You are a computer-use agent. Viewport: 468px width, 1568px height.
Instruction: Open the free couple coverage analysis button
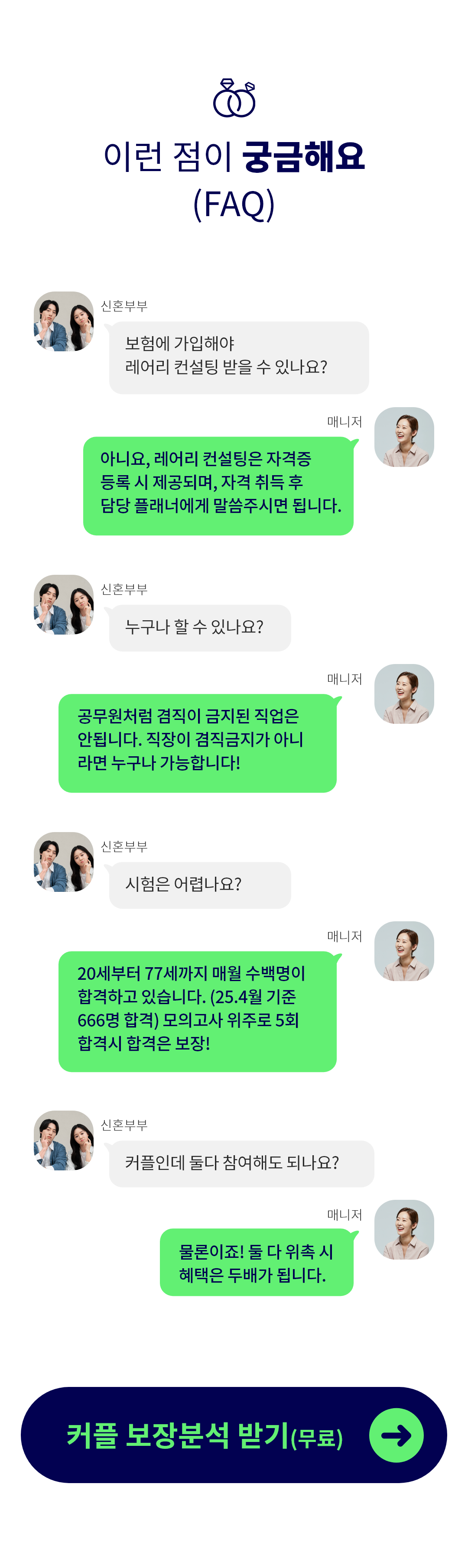pos(234,1435)
